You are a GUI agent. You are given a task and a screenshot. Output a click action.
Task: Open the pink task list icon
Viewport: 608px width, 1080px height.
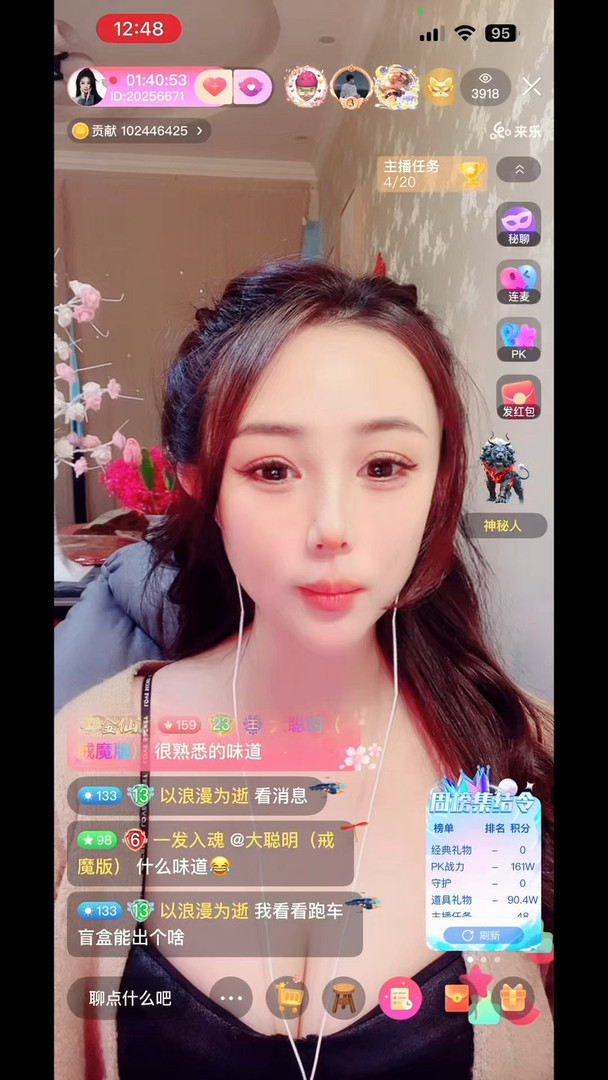pyautogui.click(x=400, y=998)
